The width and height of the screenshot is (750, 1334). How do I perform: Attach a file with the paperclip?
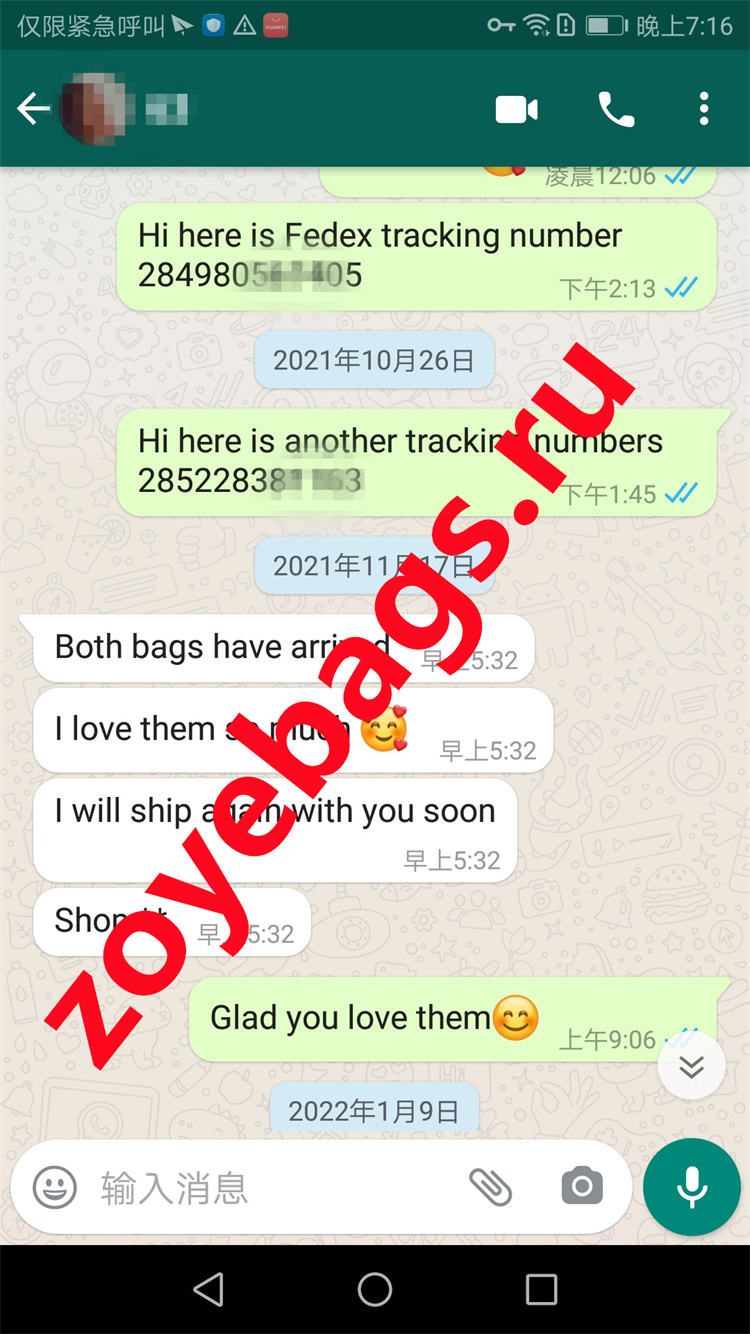click(x=490, y=1188)
